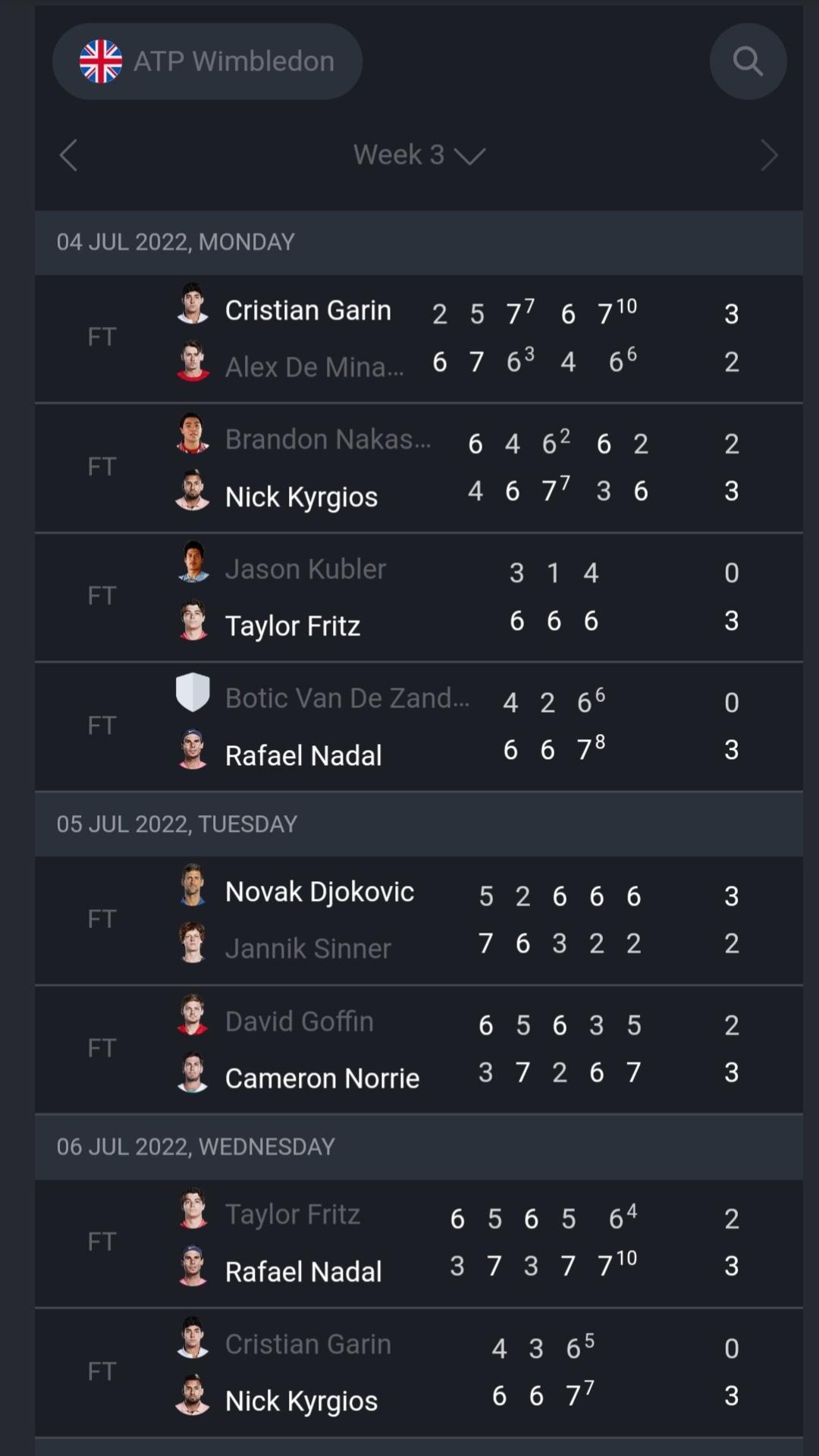Open Taylor Fritz vs Rafael Nadal match
The image size is (819, 1456).
(x=419, y=1244)
